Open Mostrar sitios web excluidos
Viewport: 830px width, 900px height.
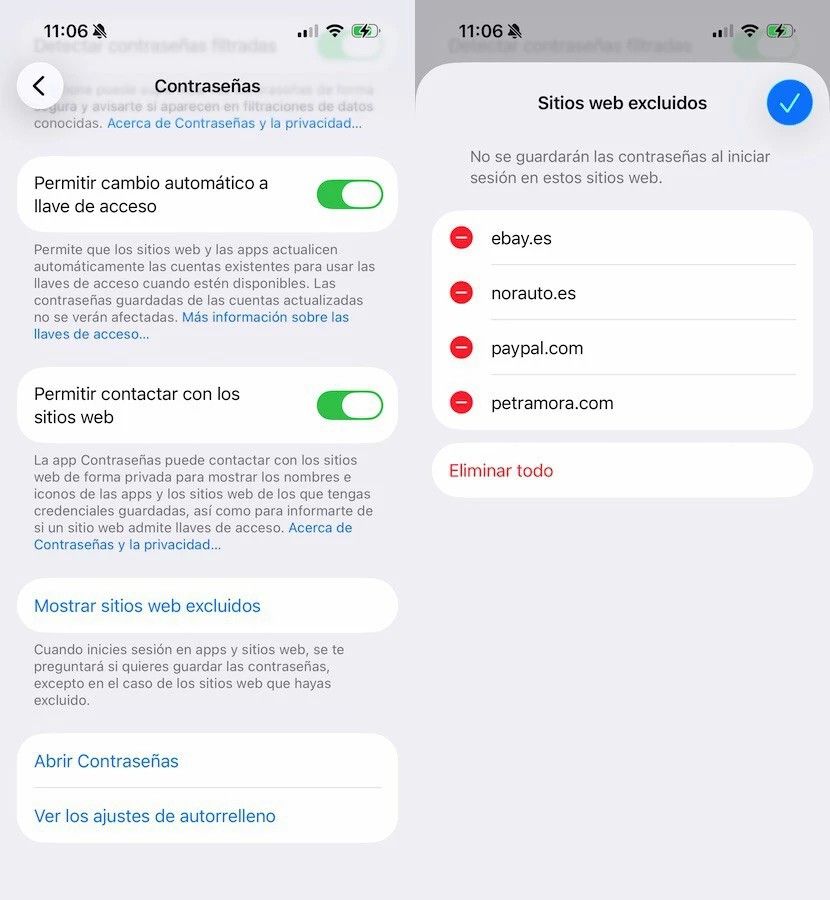click(147, 606)
